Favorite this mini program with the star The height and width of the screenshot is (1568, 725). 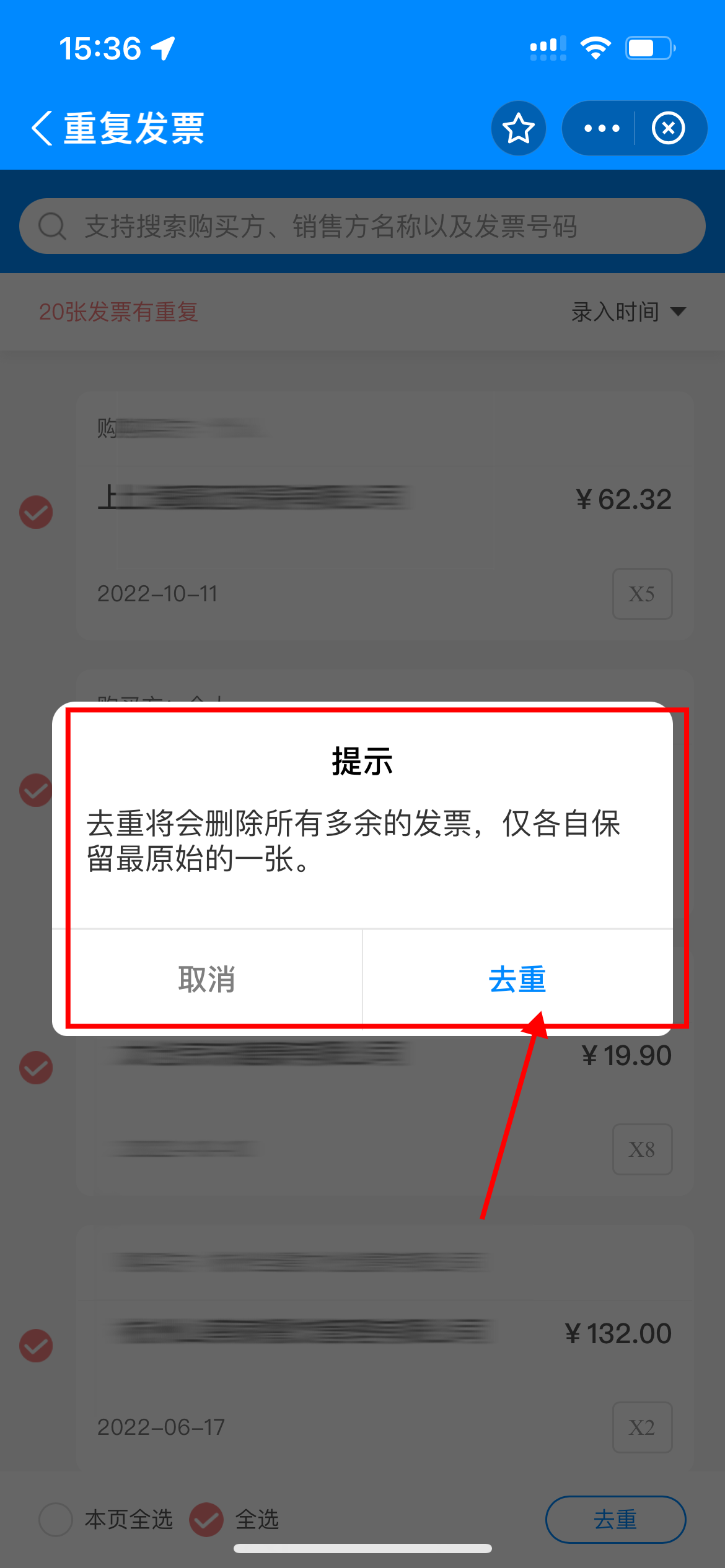pyautogui.click(x=518, y=129)
